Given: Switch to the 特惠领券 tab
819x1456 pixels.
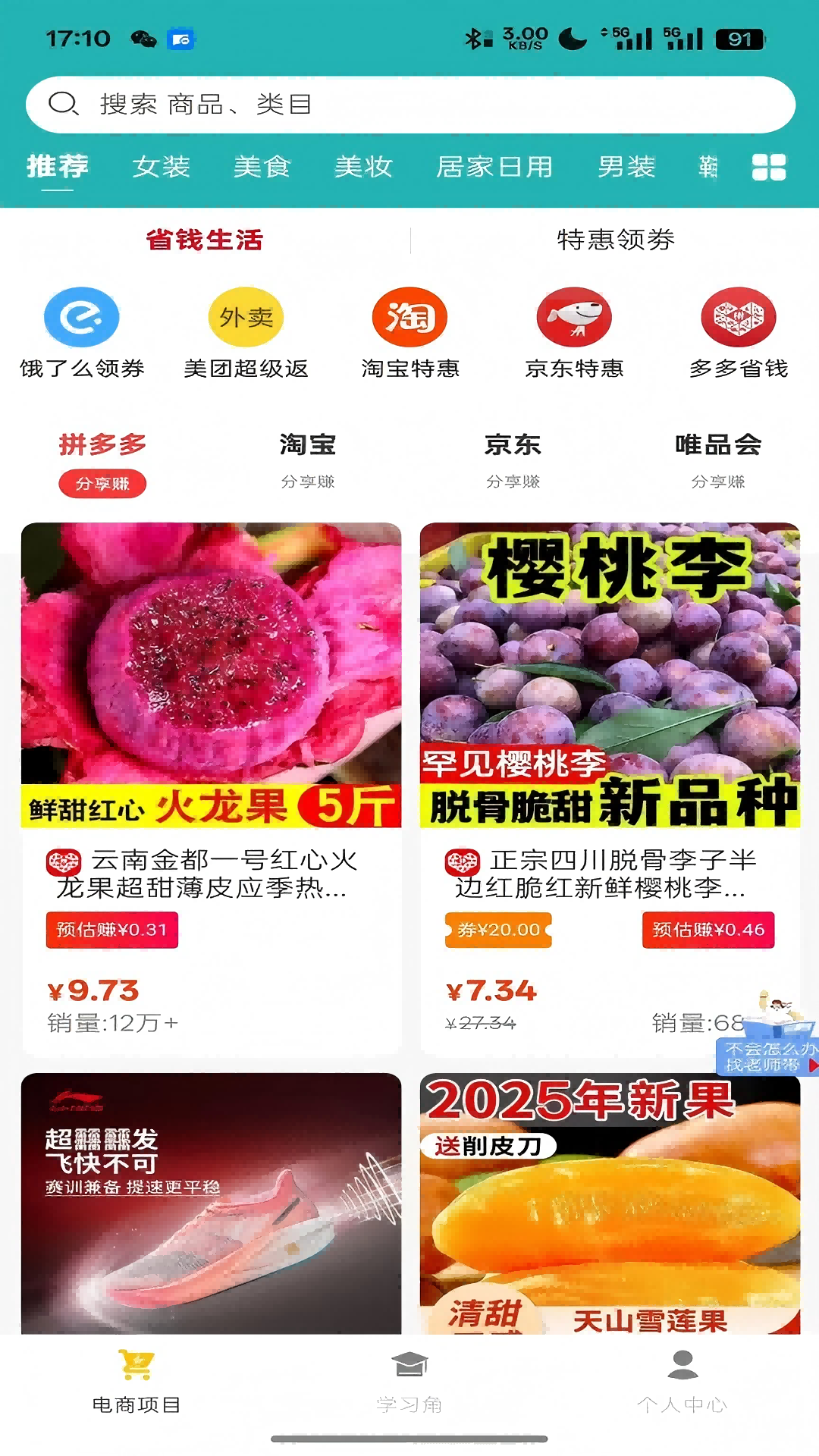Looking at the screenshot, I should click(x=617, y=240).
